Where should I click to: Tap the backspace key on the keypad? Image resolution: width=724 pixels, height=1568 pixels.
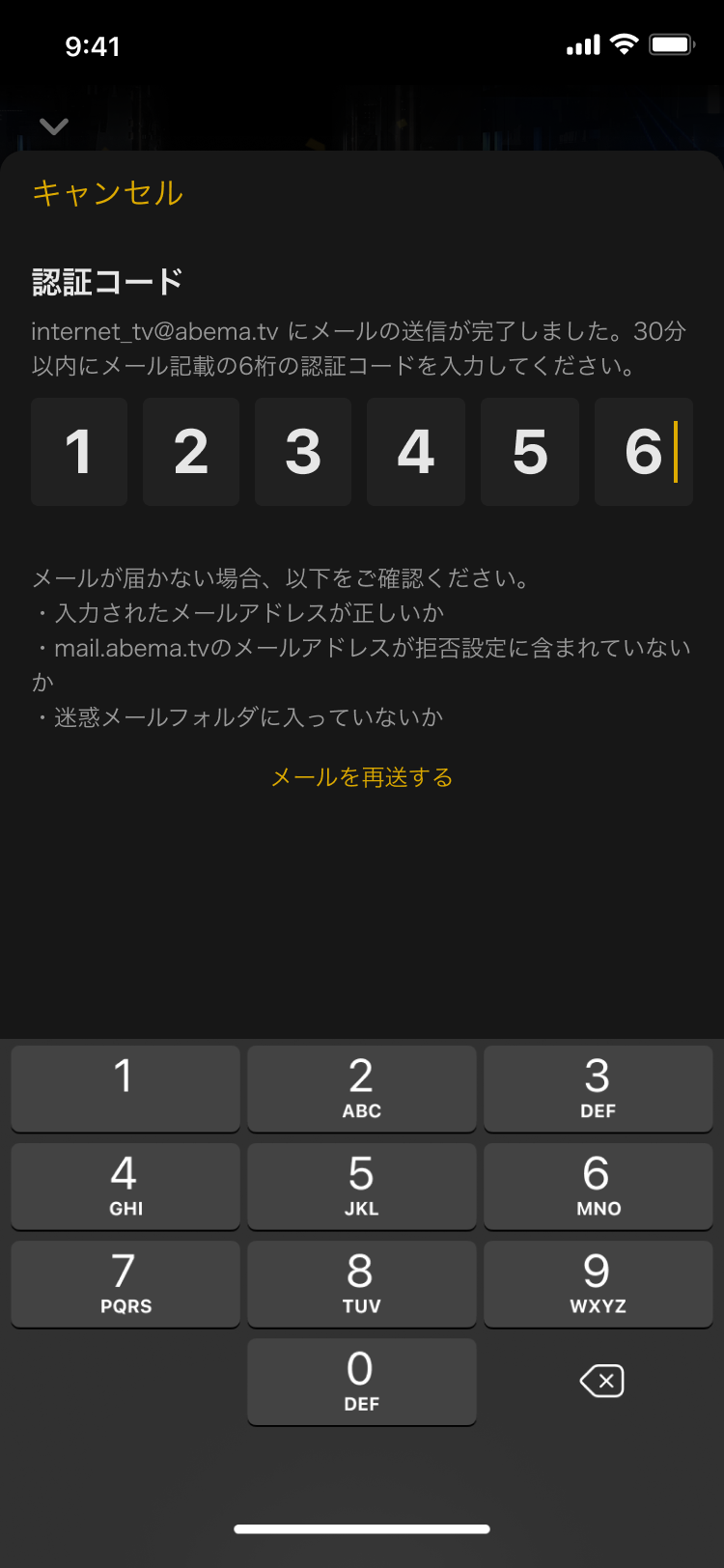coord(599,1381)
